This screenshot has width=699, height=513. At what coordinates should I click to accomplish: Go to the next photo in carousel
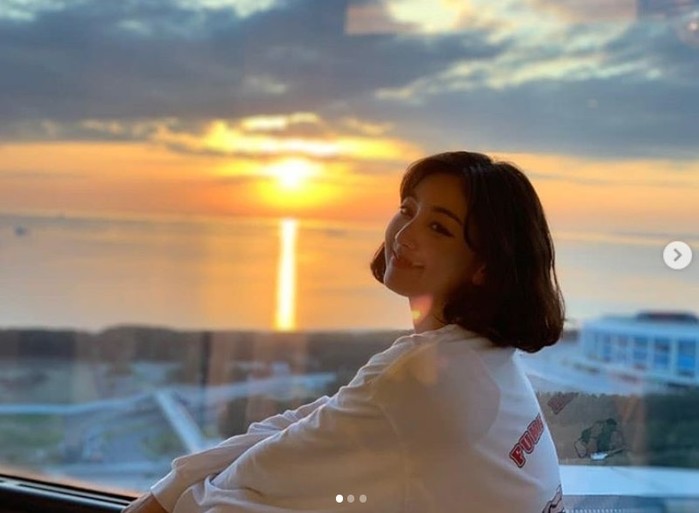[x=677, y=255]
